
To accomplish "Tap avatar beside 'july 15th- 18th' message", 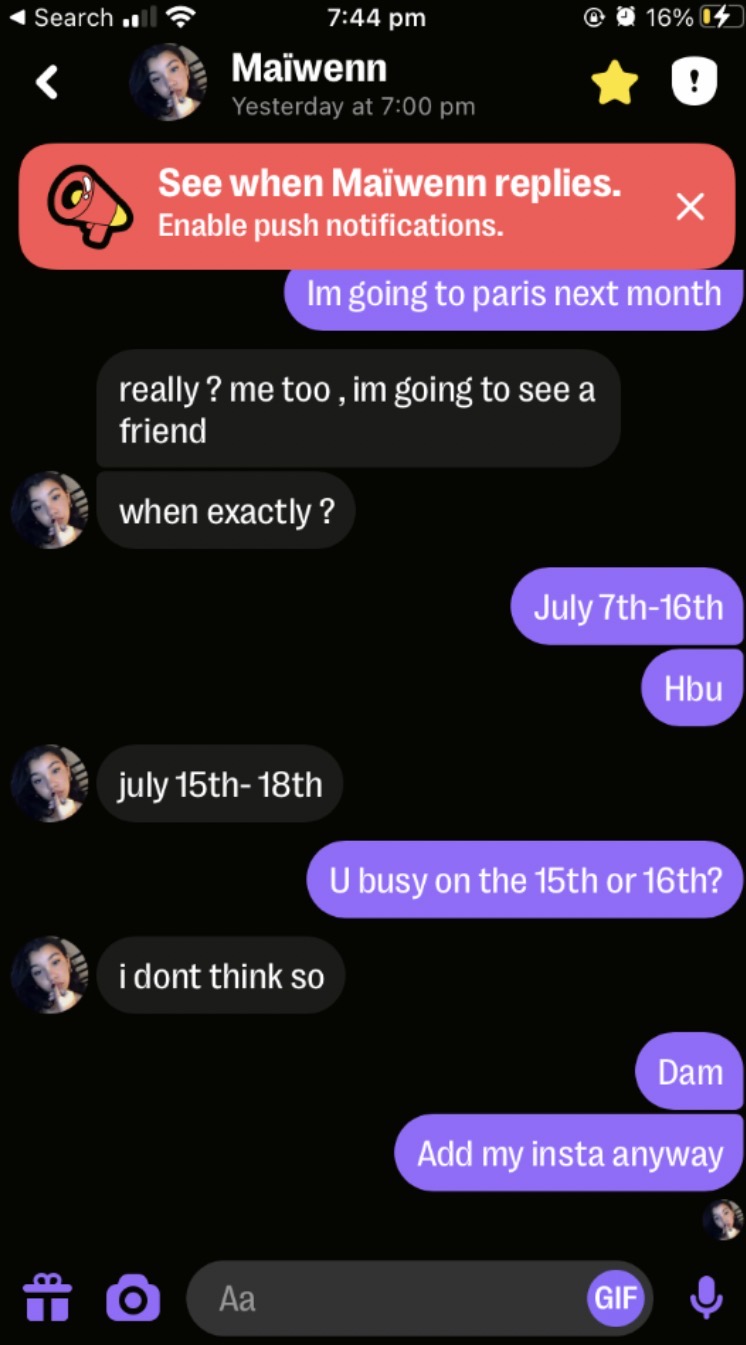I will click(x=49, y=783).
